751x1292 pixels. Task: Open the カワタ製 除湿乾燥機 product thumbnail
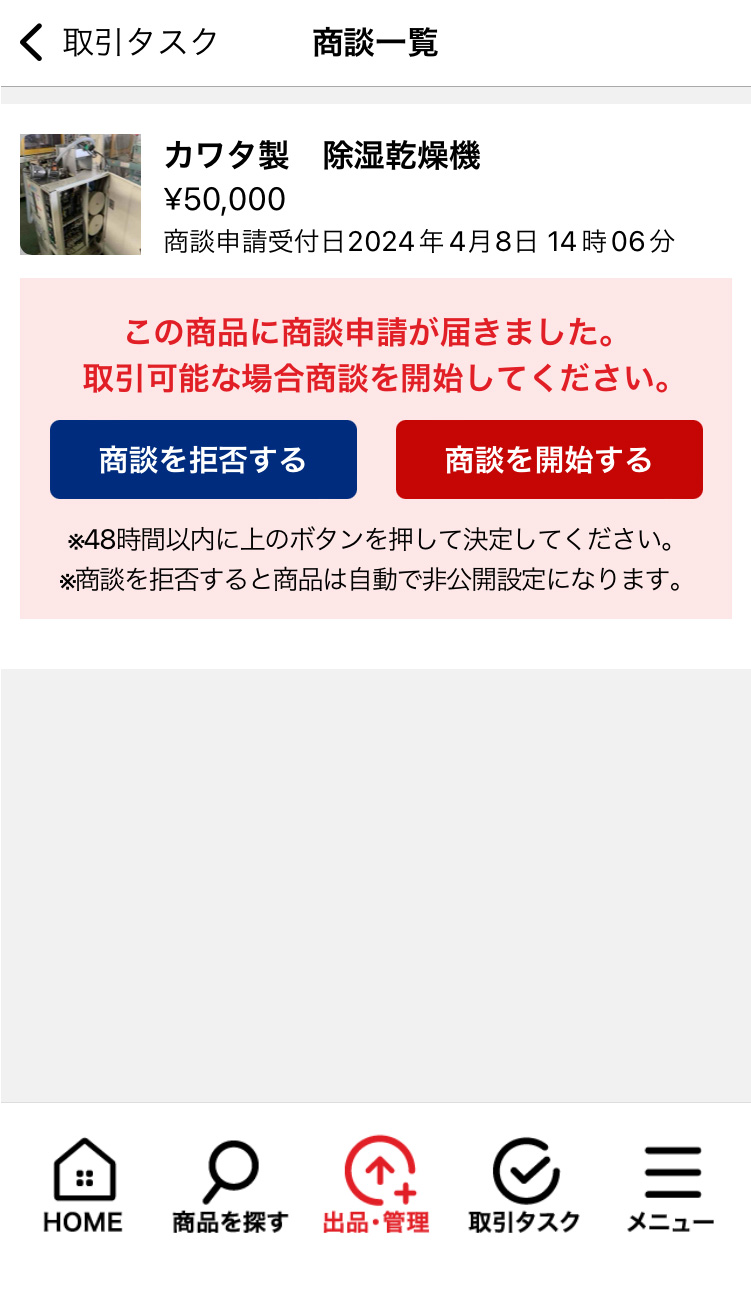tap(80, 195)
